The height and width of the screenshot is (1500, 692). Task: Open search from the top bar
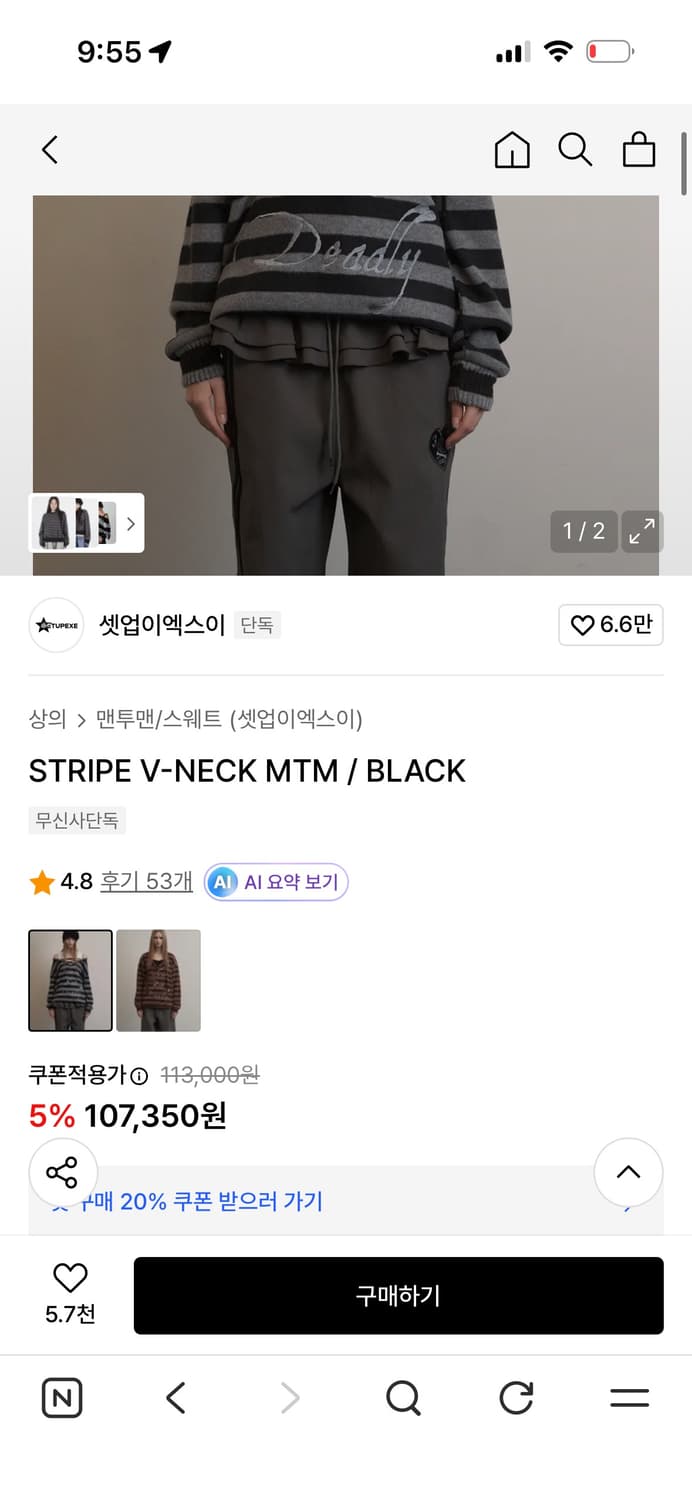coord(575,150)
